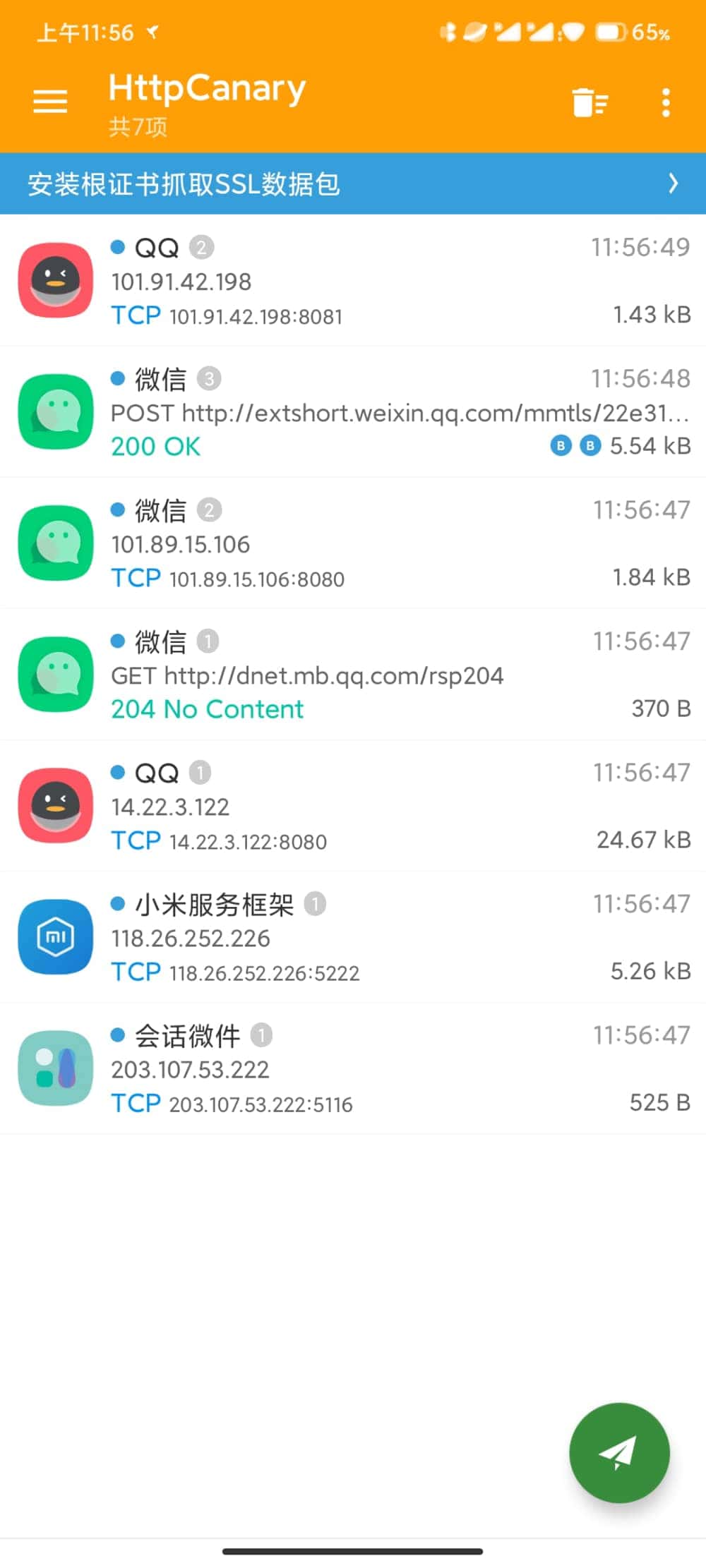
Task: View 微信 GET dnet.mb.qq.com/rsp204 request
Action: (353, 675)
